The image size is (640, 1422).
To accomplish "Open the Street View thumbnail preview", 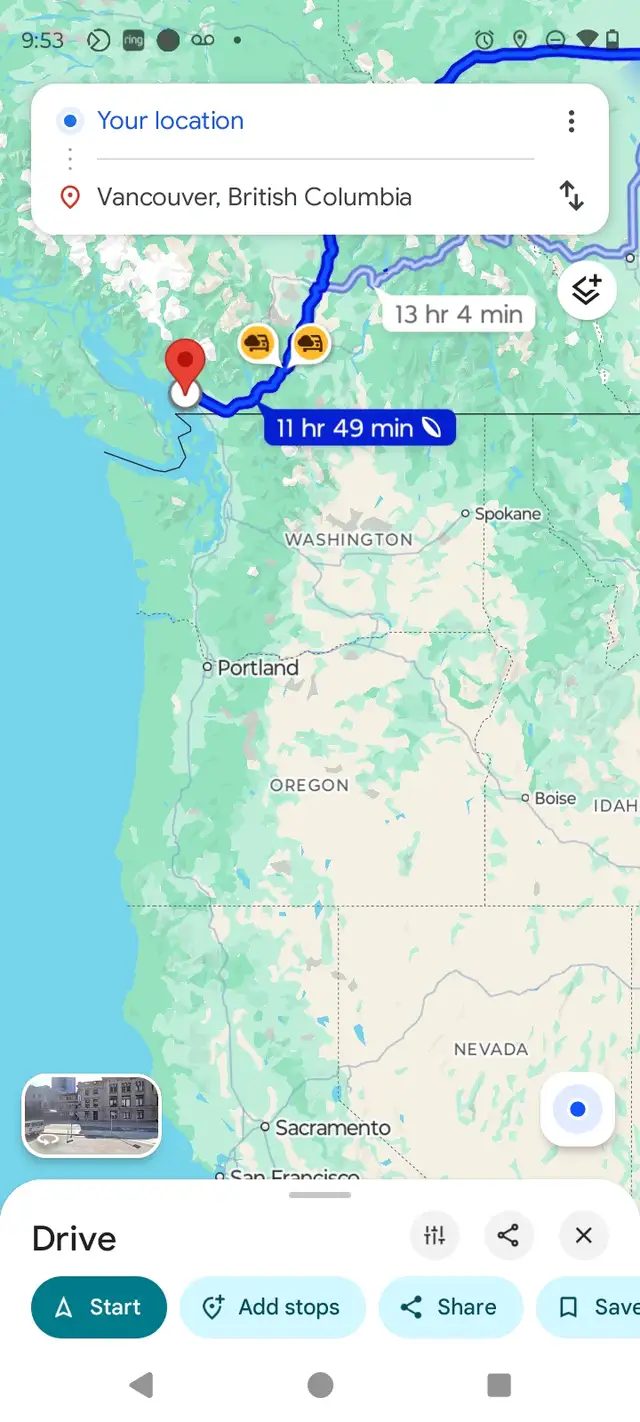I will (x=91, y=1115).
